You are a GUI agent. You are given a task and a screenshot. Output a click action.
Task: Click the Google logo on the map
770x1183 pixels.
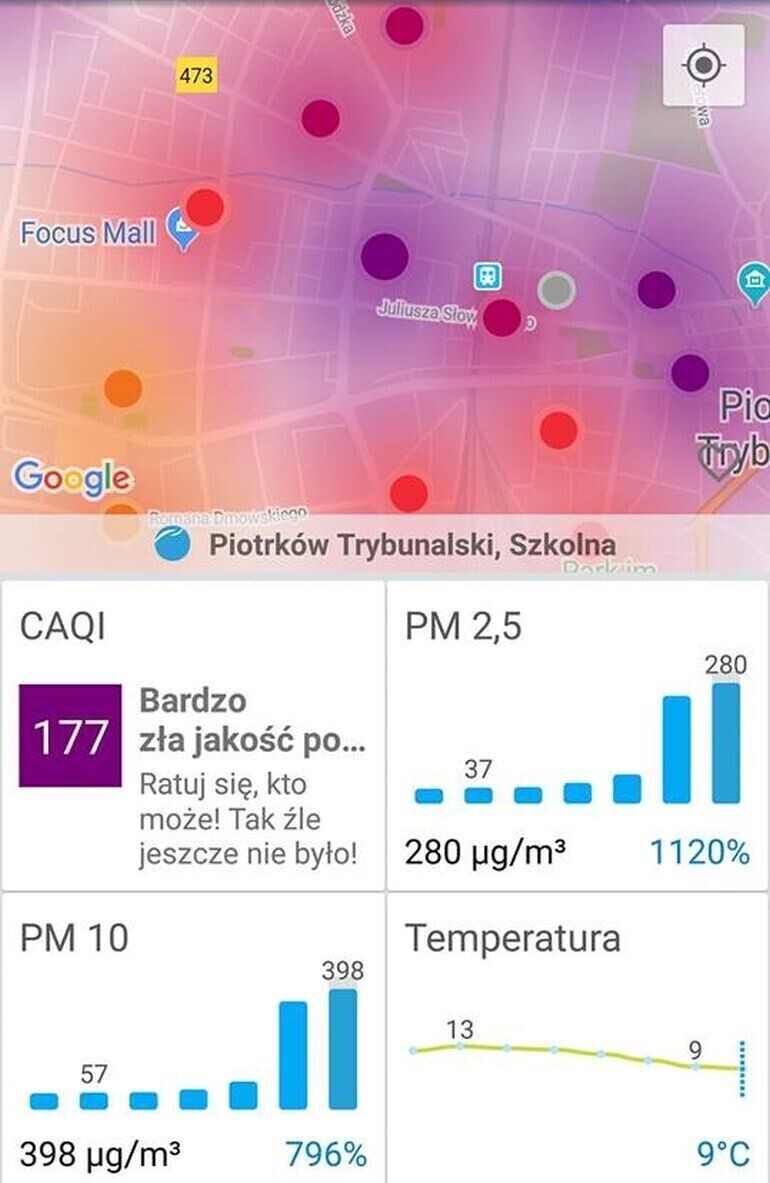(x=72, y=479)
